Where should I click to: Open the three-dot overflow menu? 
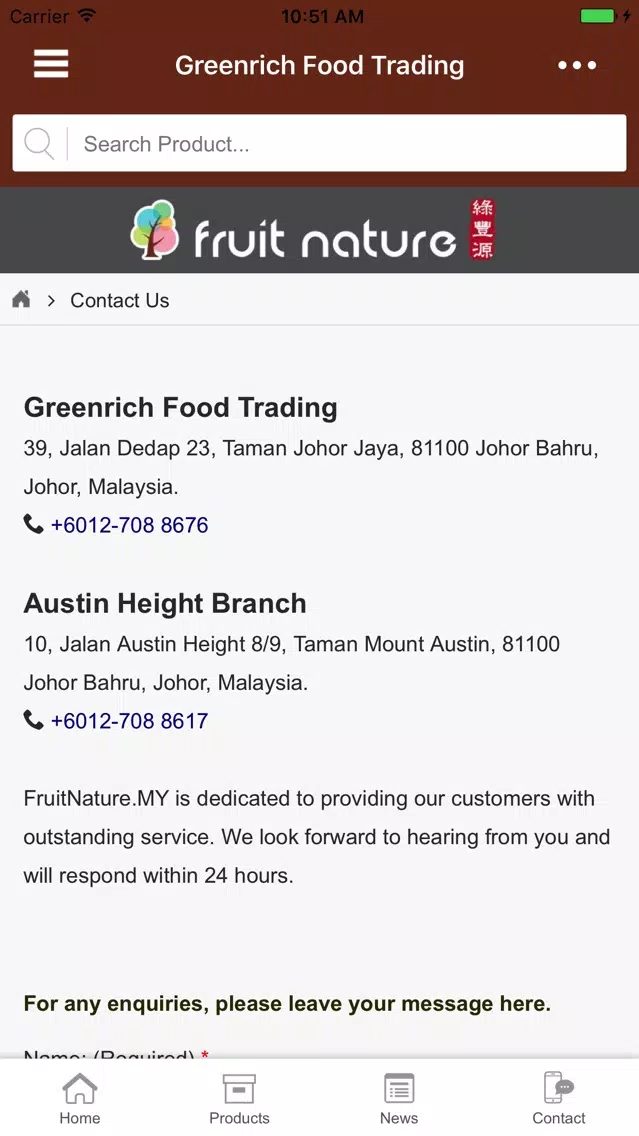point(577,65)
